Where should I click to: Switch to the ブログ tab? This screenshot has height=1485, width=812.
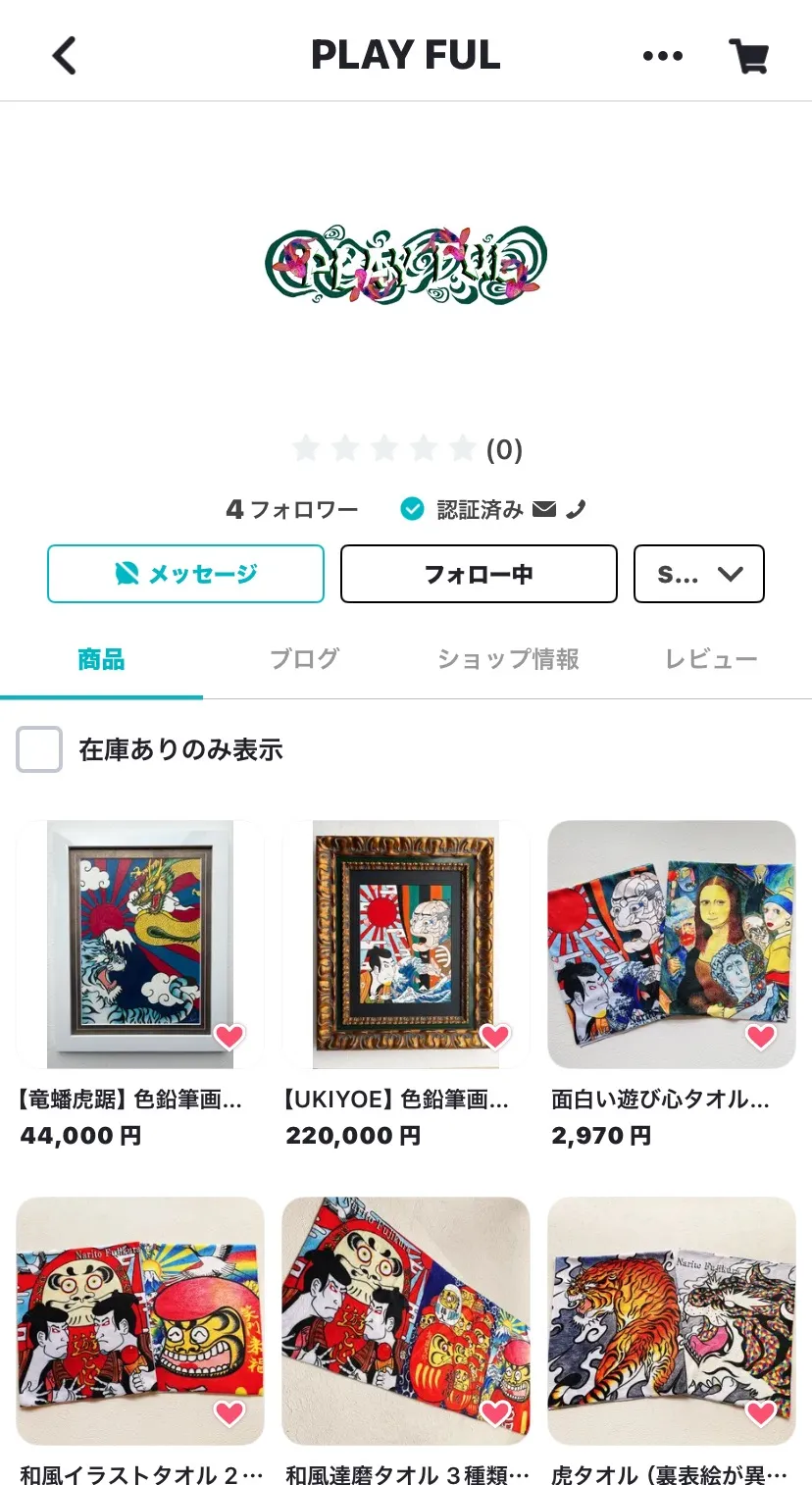[304, 659]
